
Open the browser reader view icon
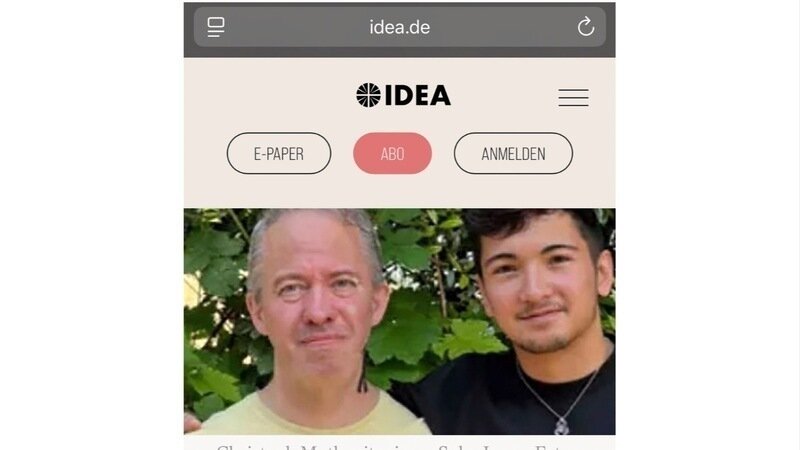point(216,28)
